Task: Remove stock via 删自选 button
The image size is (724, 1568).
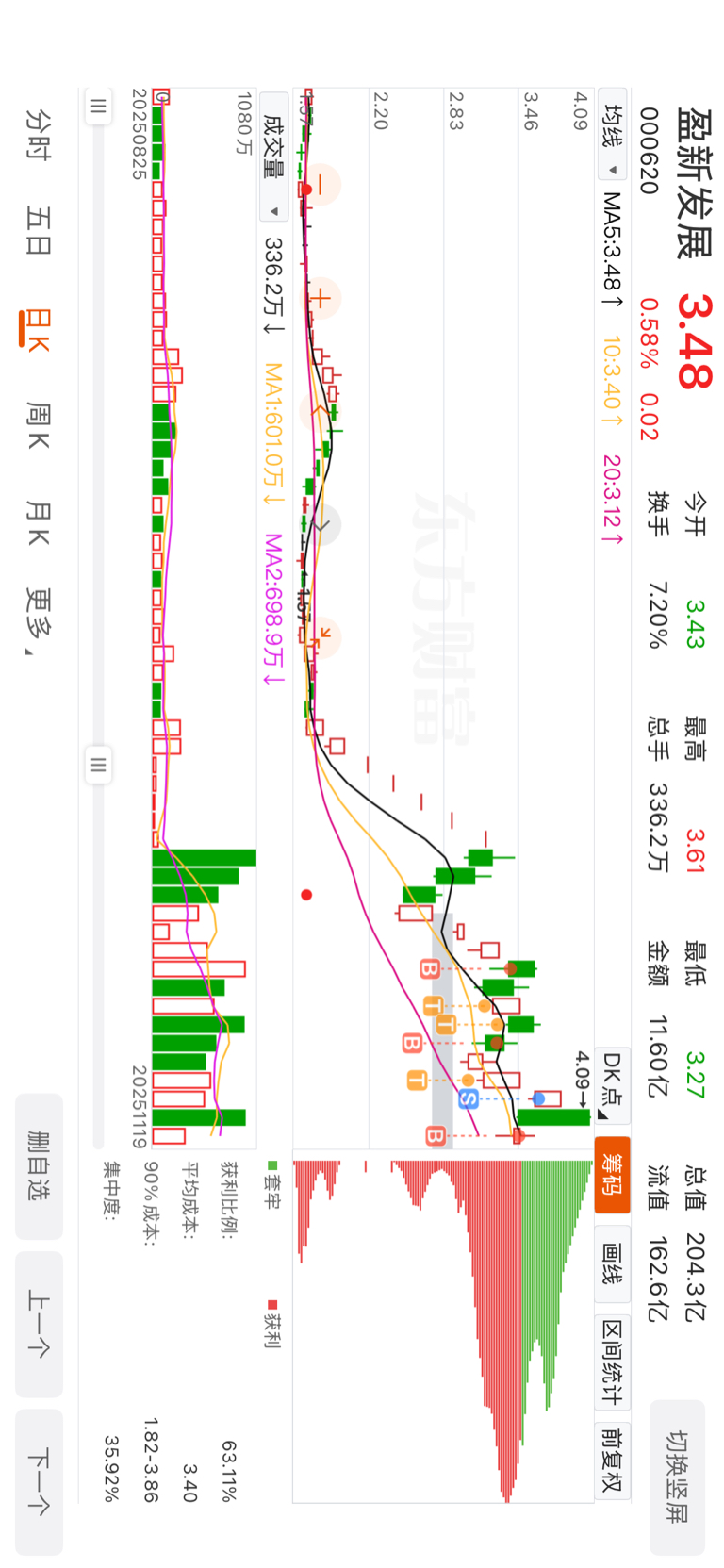Action: [39, 1166]
